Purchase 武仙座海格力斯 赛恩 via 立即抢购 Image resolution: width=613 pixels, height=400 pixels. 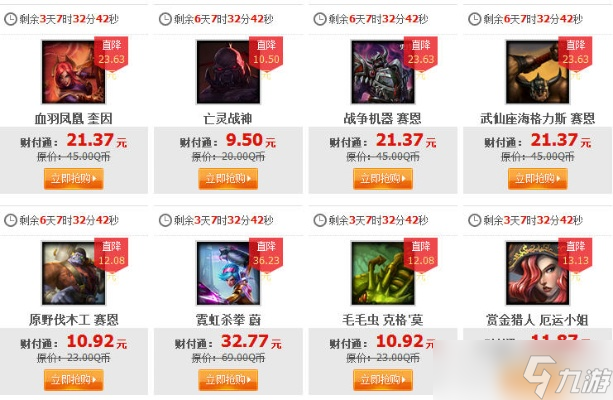(535, 178)
